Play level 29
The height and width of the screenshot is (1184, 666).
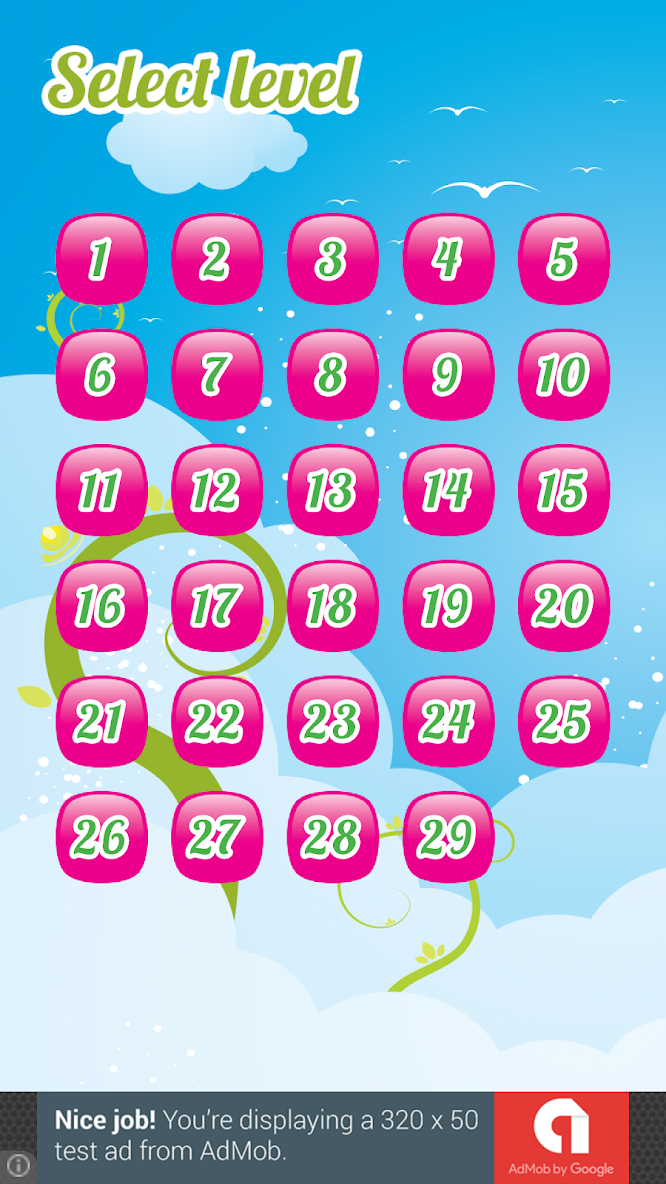click(448, 838)
